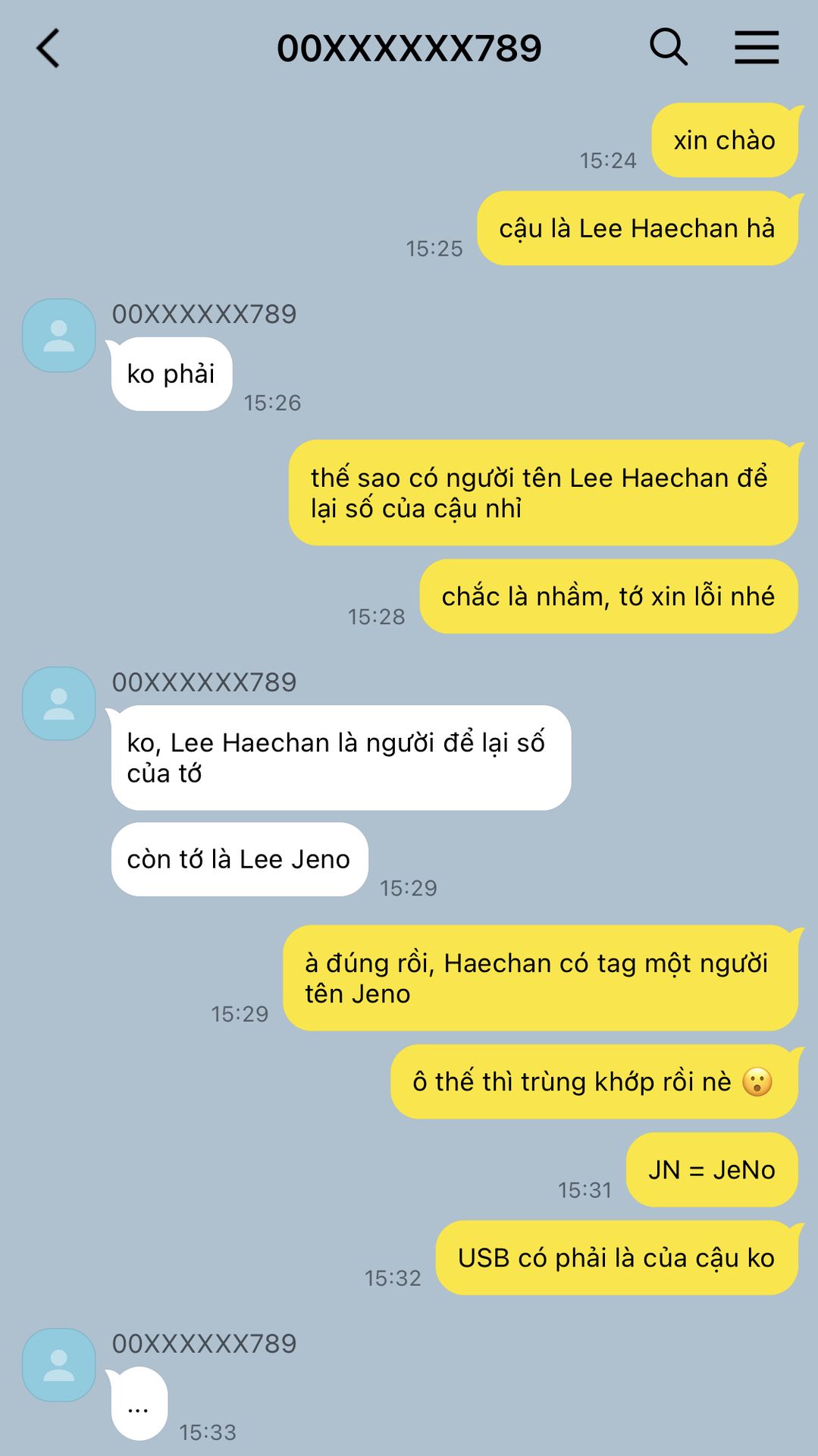The width and height of the screenshot is (818, 1456).
Task: Tap the avatar next to the "..." message
Action: click(59, 1364)
